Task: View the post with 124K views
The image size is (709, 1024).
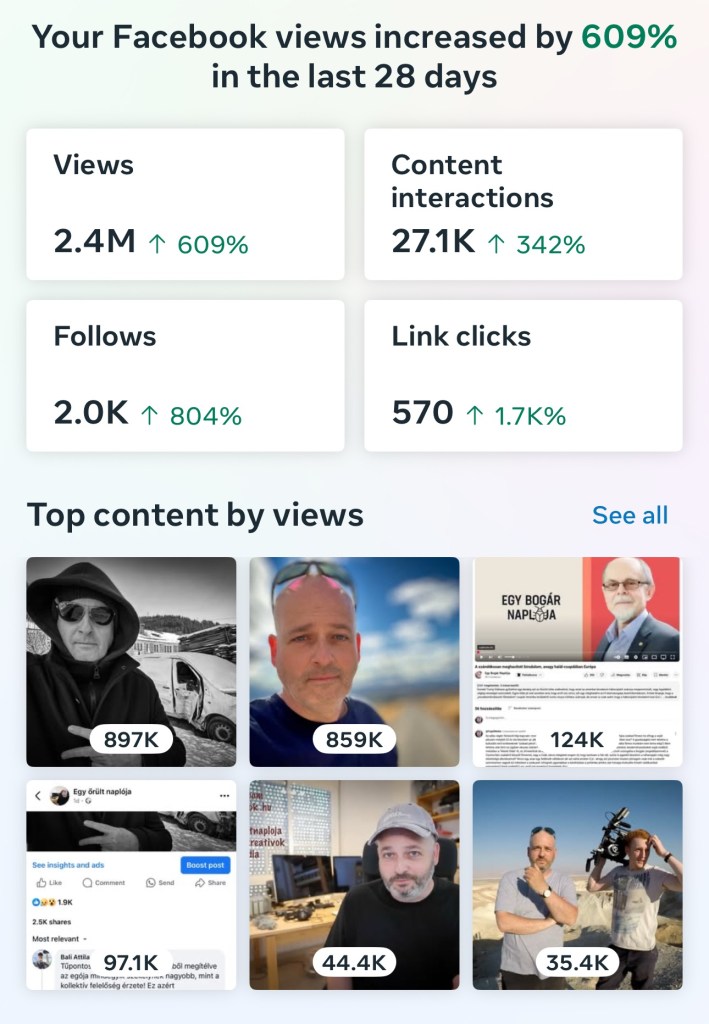Action: (x=577, y=662)
